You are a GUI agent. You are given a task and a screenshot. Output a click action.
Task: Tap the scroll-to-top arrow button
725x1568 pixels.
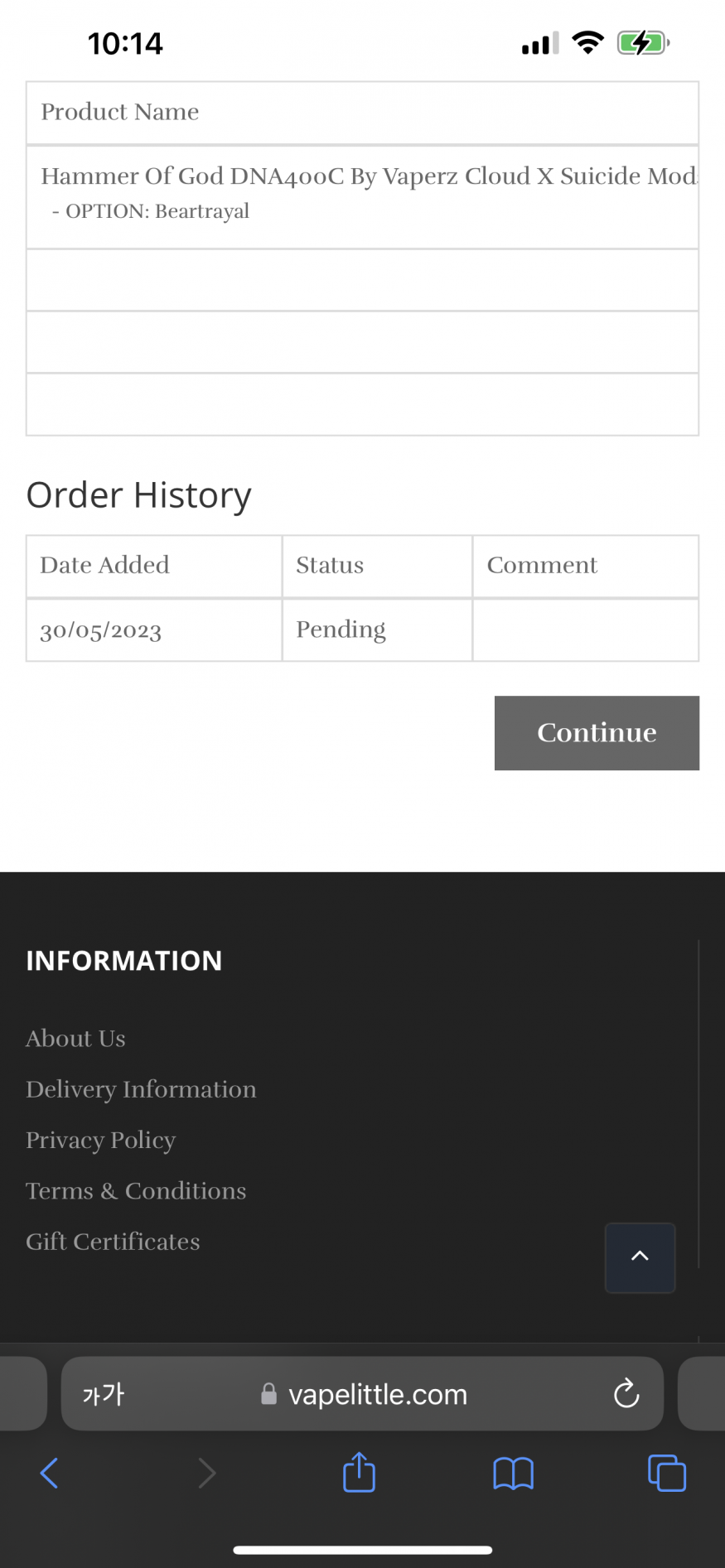click(x=640, y=1257)
